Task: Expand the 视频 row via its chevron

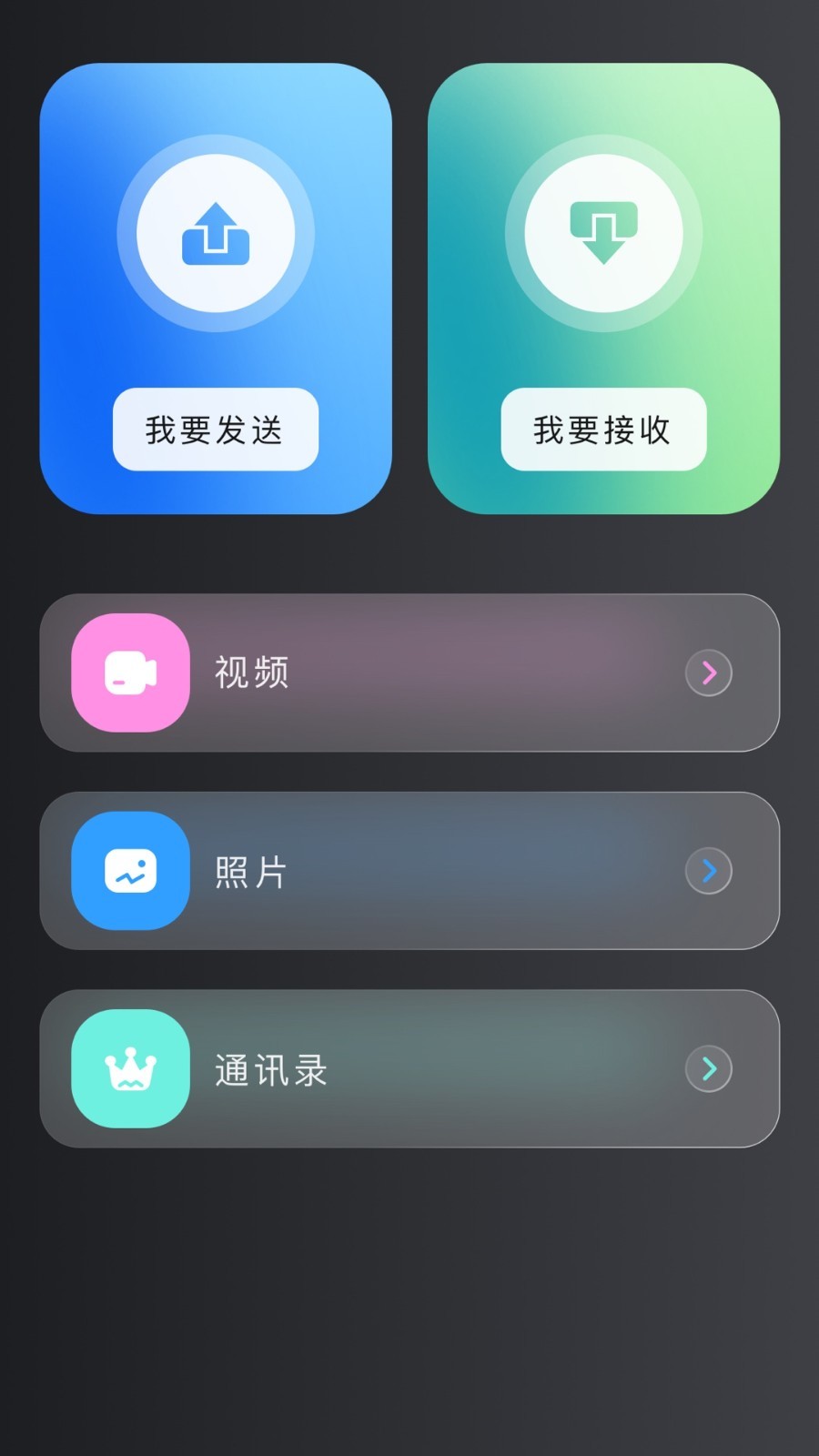Action: click(x=708, y=673)
